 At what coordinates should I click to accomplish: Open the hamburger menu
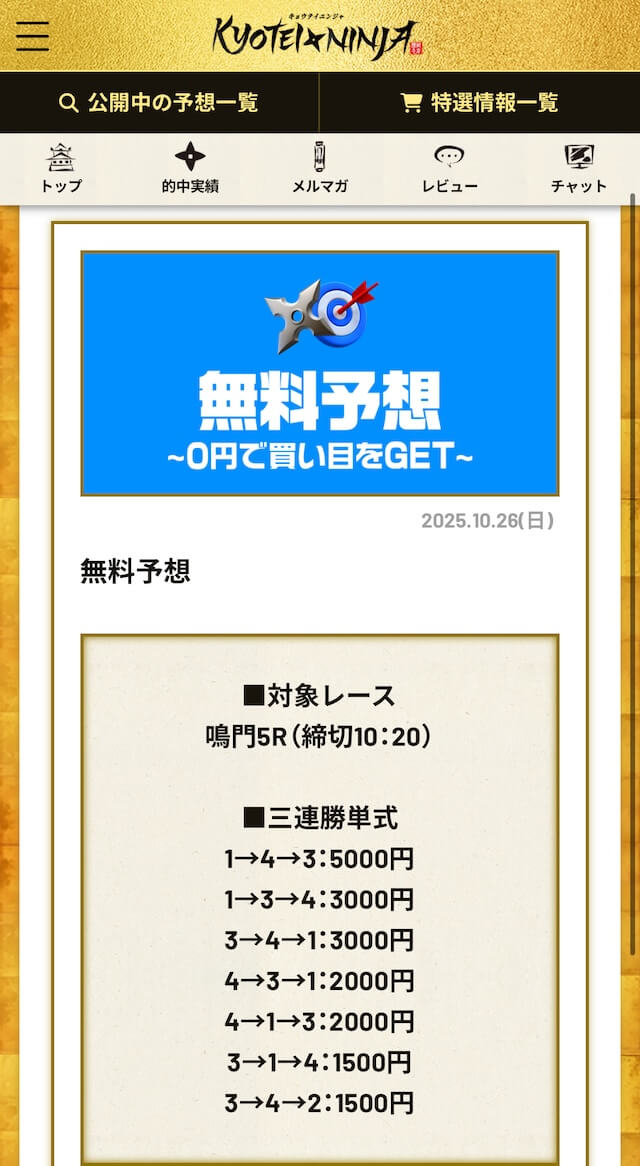(32, 36)
